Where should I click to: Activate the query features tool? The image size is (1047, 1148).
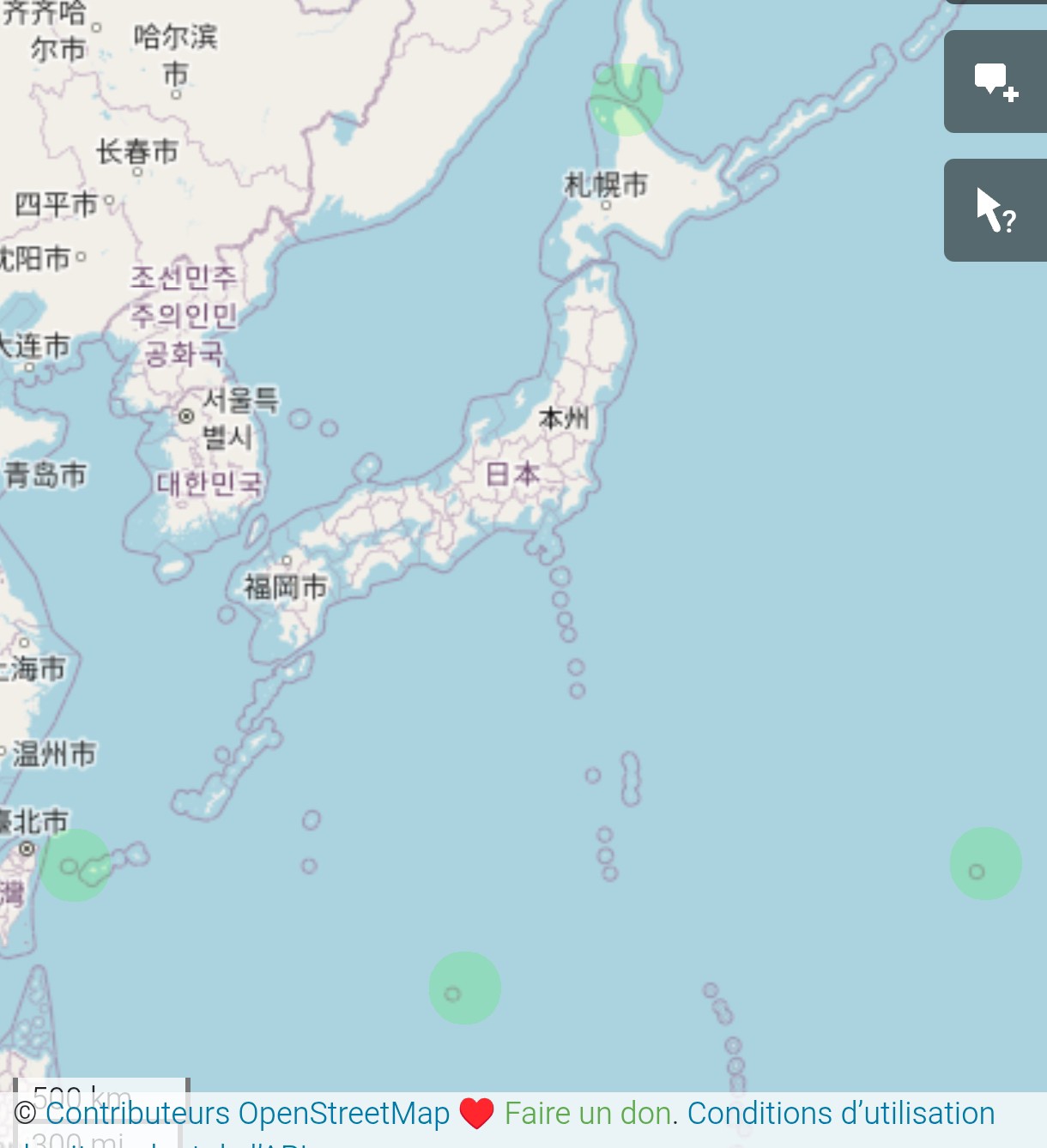996,210
